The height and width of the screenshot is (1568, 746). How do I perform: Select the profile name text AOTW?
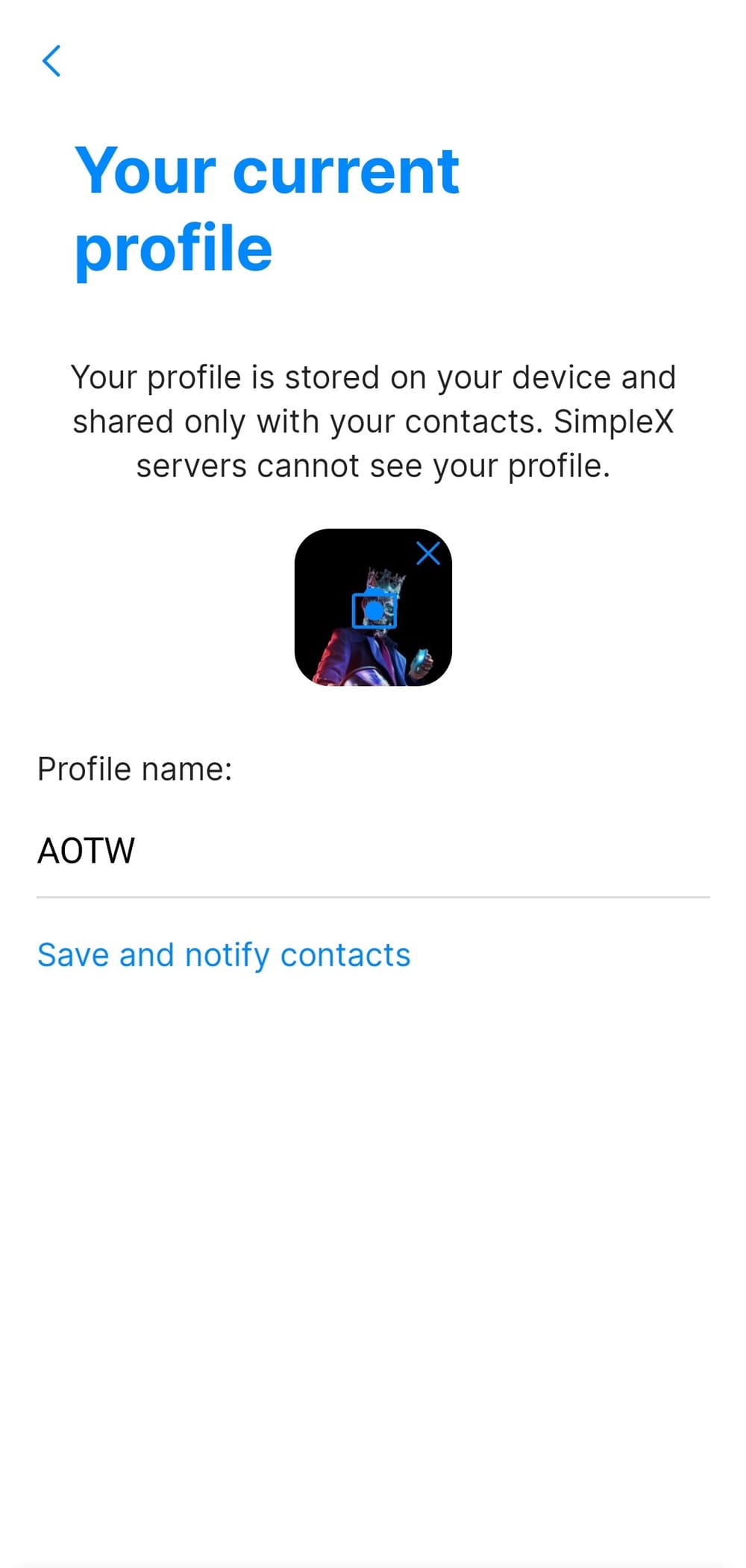[x=86, y=850]
